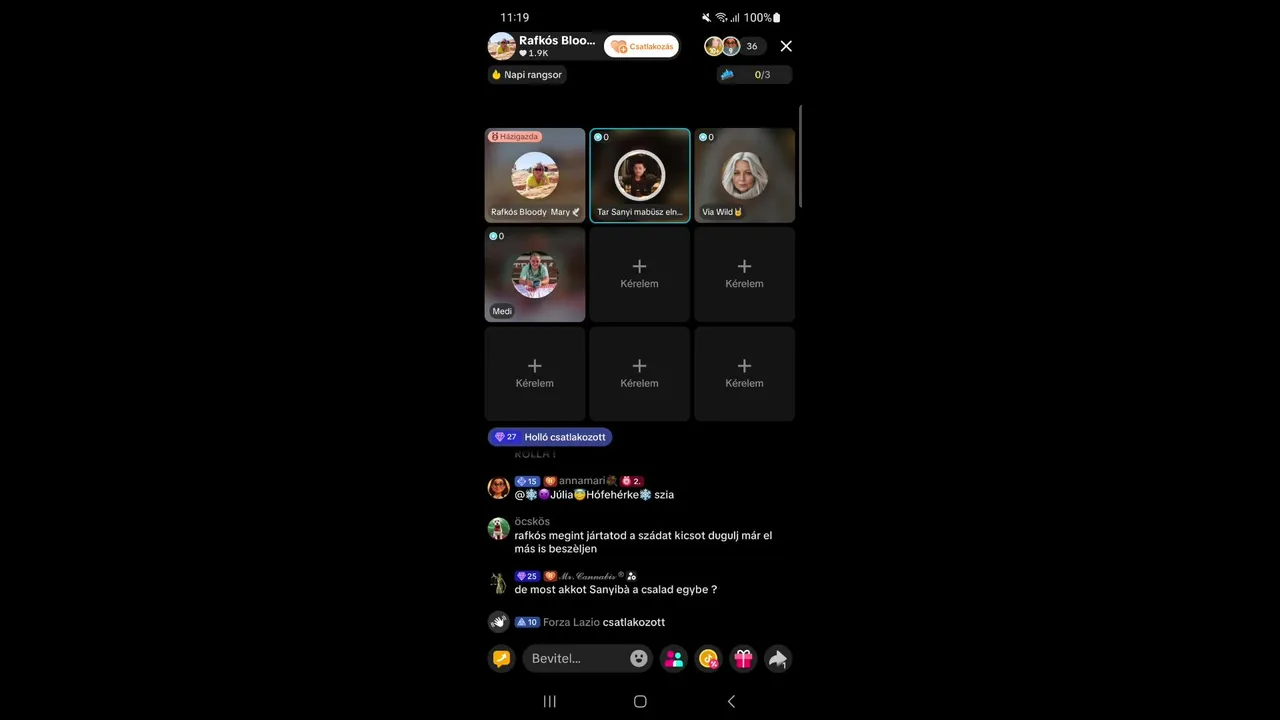The image size is (1280, 720).
Task: Open the coin reward icon
Action: pyautogui.click(x=709, y=658)
